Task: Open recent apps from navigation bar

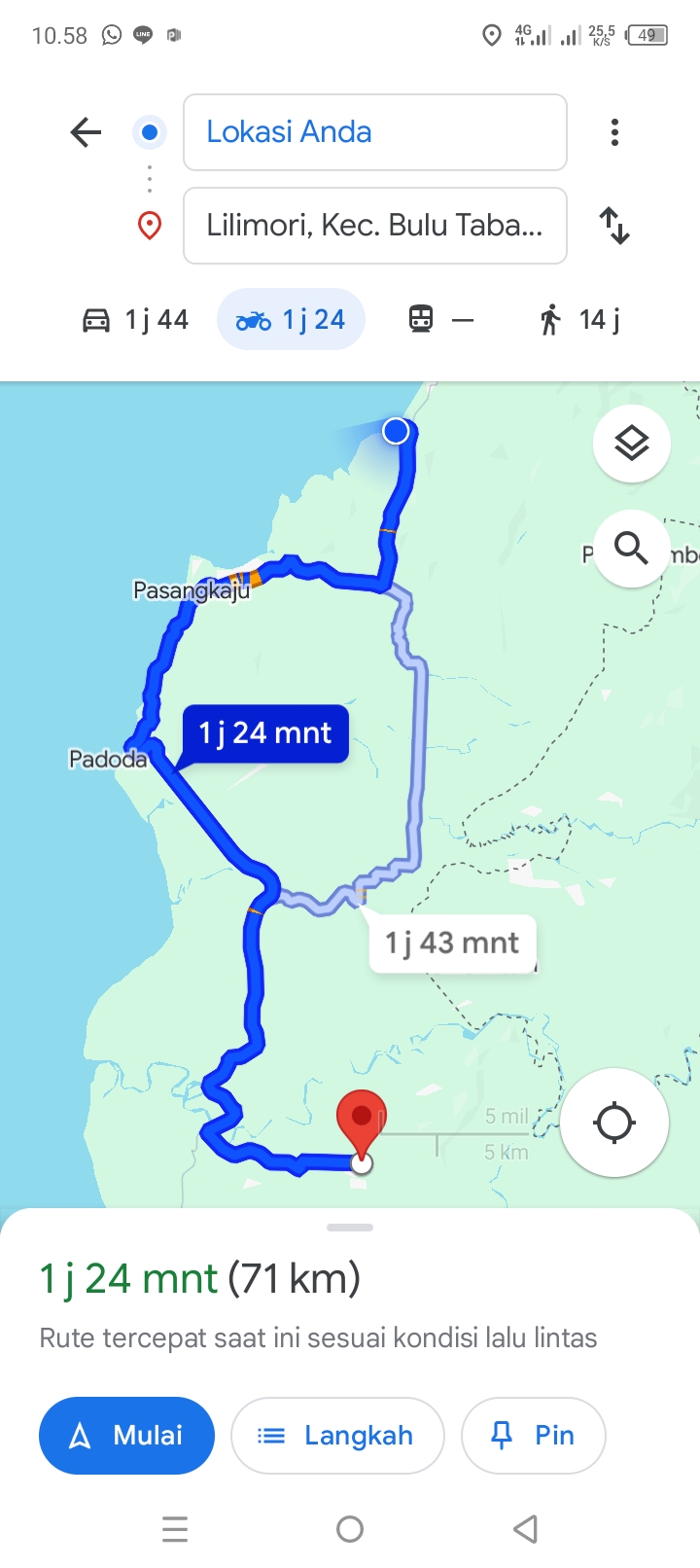Action: coord(175,1529)
